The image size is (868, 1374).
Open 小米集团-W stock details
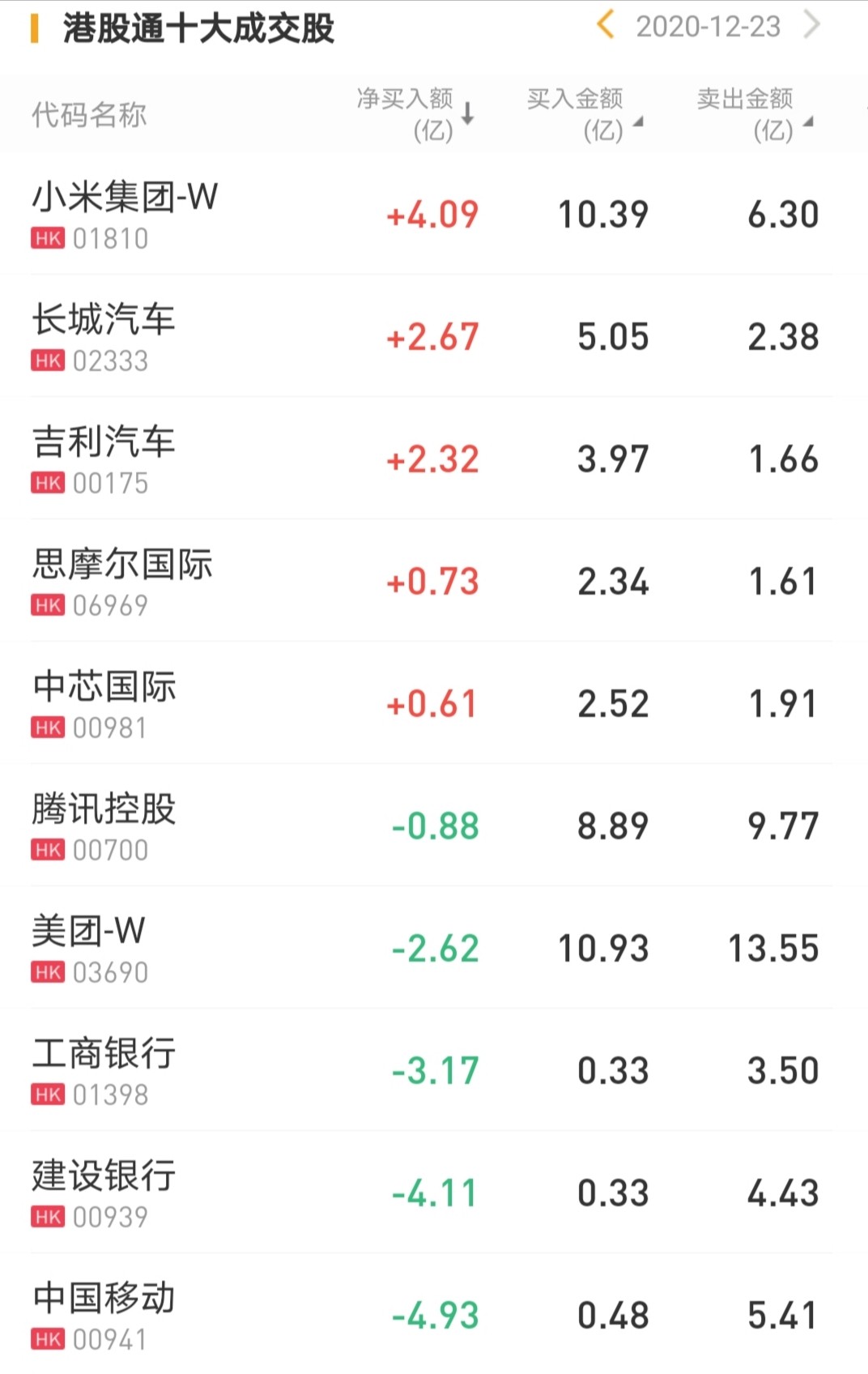coord(125,214)
